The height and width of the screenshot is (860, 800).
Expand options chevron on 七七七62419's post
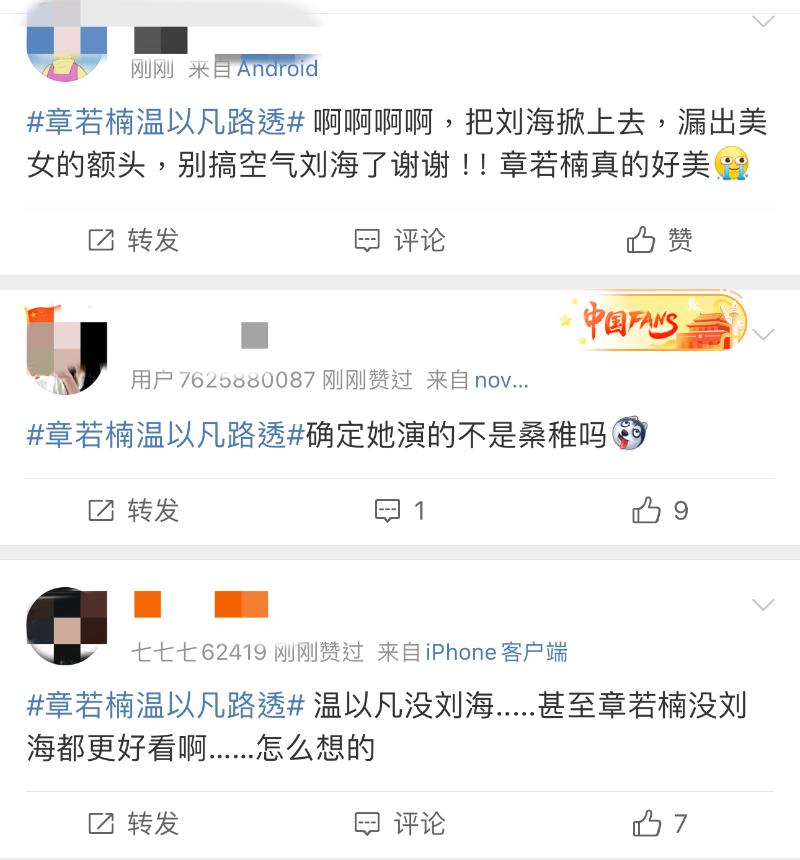(763, 605)
